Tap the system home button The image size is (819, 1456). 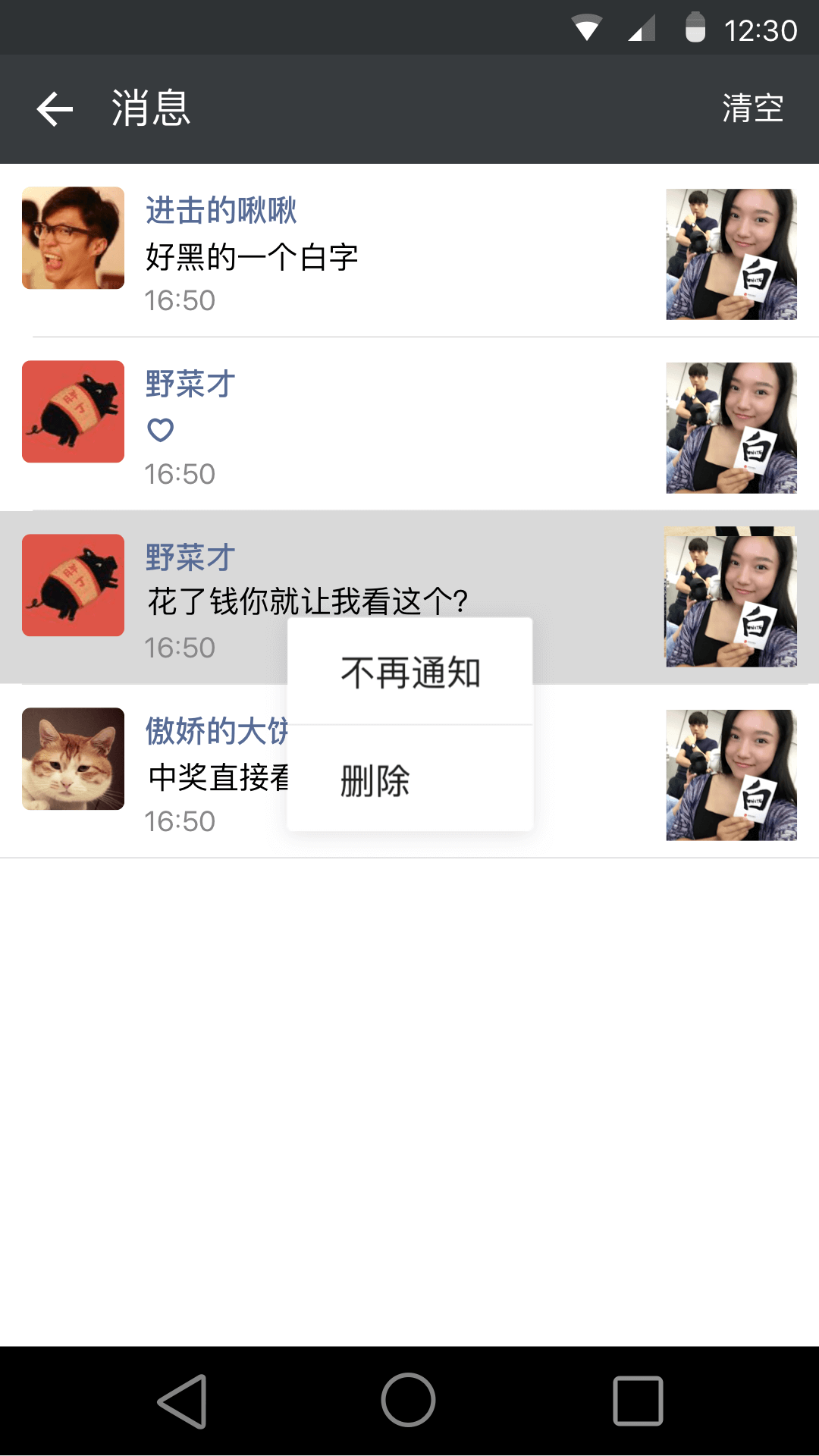tap(409, 1400)
